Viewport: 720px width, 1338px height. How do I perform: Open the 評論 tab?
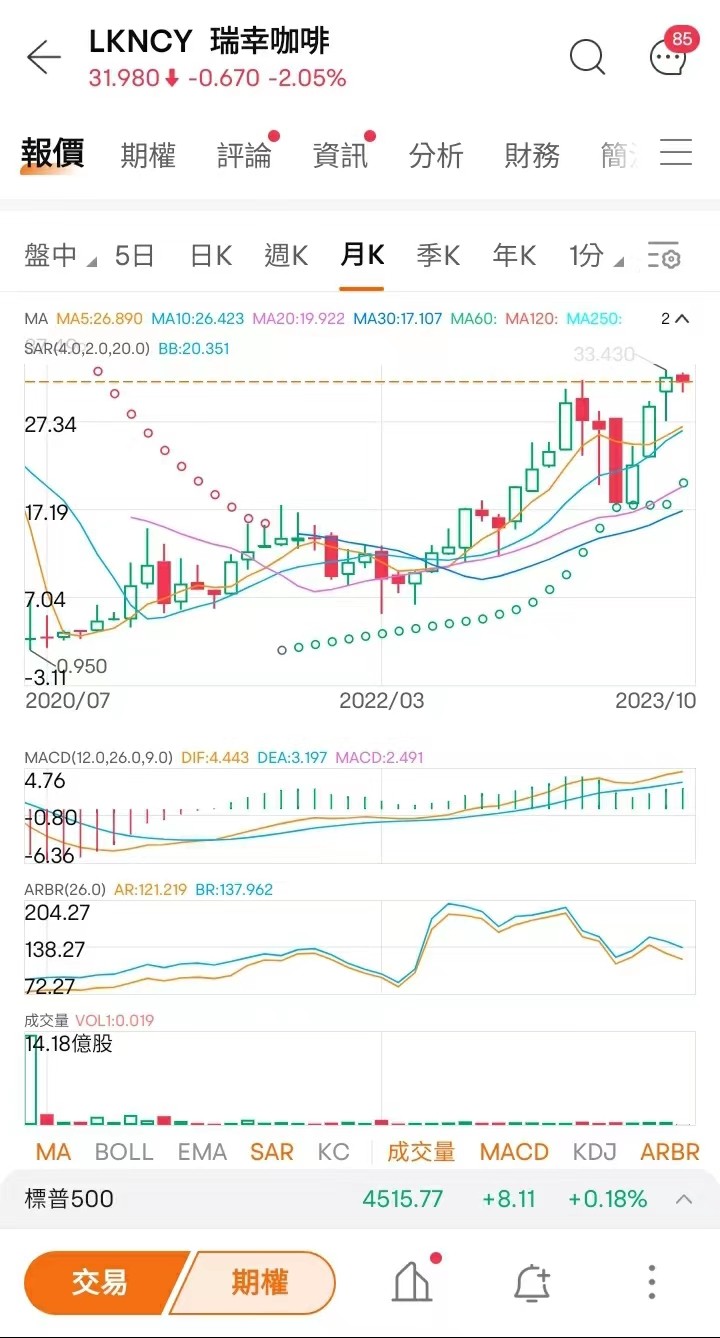click(244, 155)
